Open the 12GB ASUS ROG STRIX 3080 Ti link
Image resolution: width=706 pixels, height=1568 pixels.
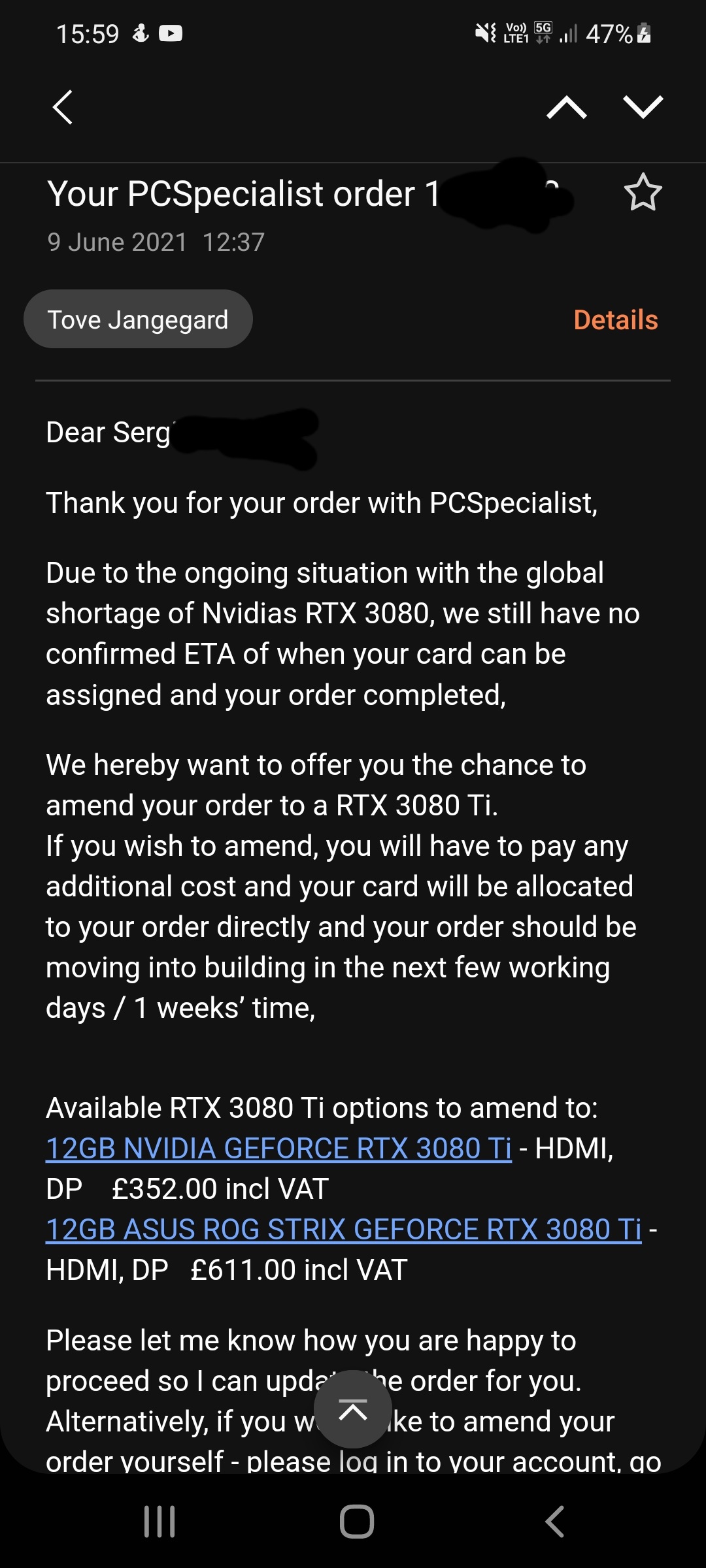coord(344,1230)
